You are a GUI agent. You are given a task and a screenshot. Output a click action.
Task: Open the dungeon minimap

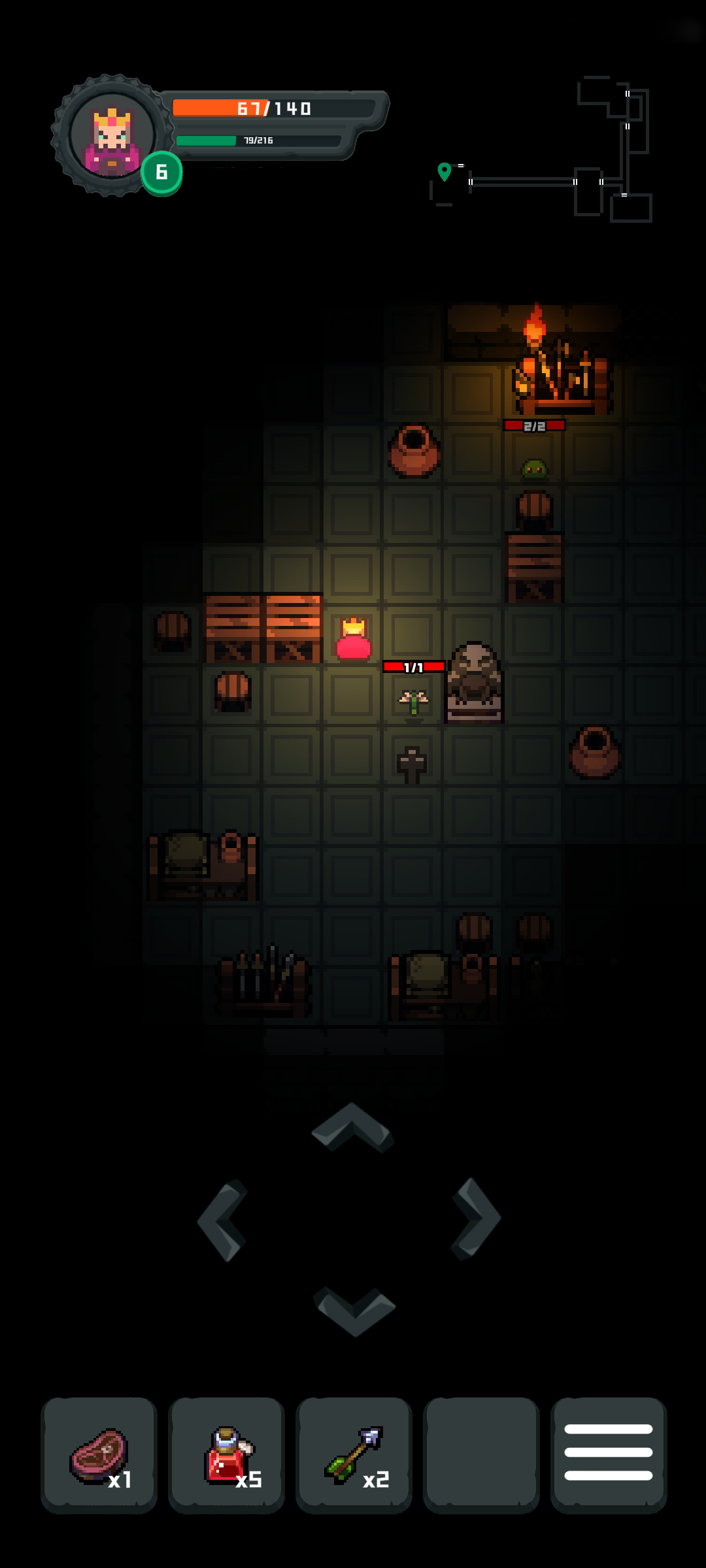point(543,150)
